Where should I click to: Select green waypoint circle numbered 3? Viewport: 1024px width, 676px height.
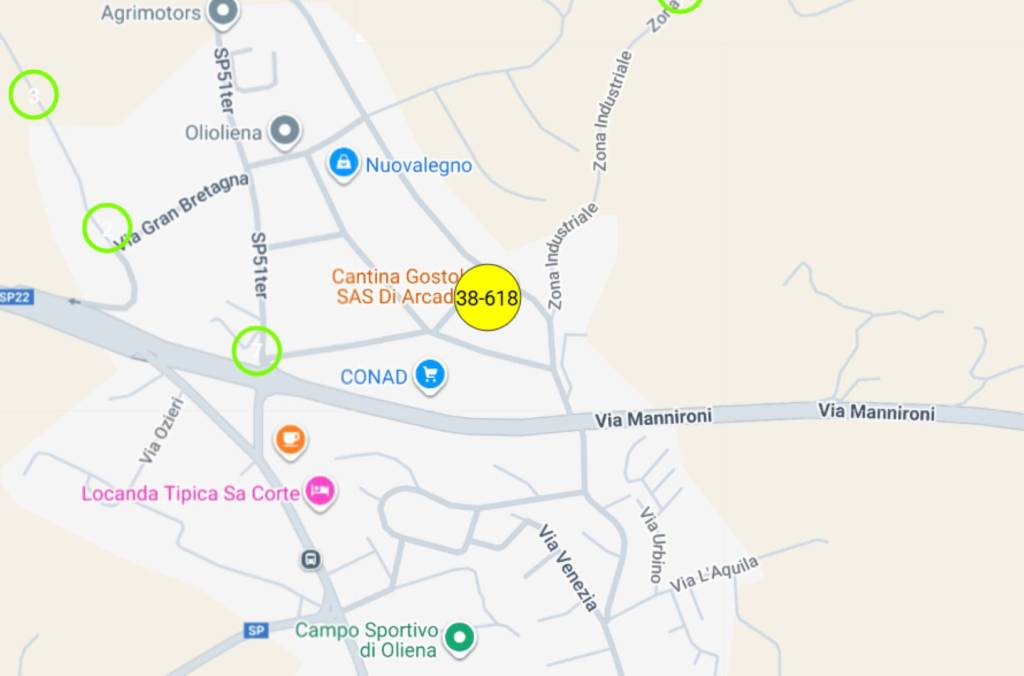pyautogui.click(x=34, y=96)
